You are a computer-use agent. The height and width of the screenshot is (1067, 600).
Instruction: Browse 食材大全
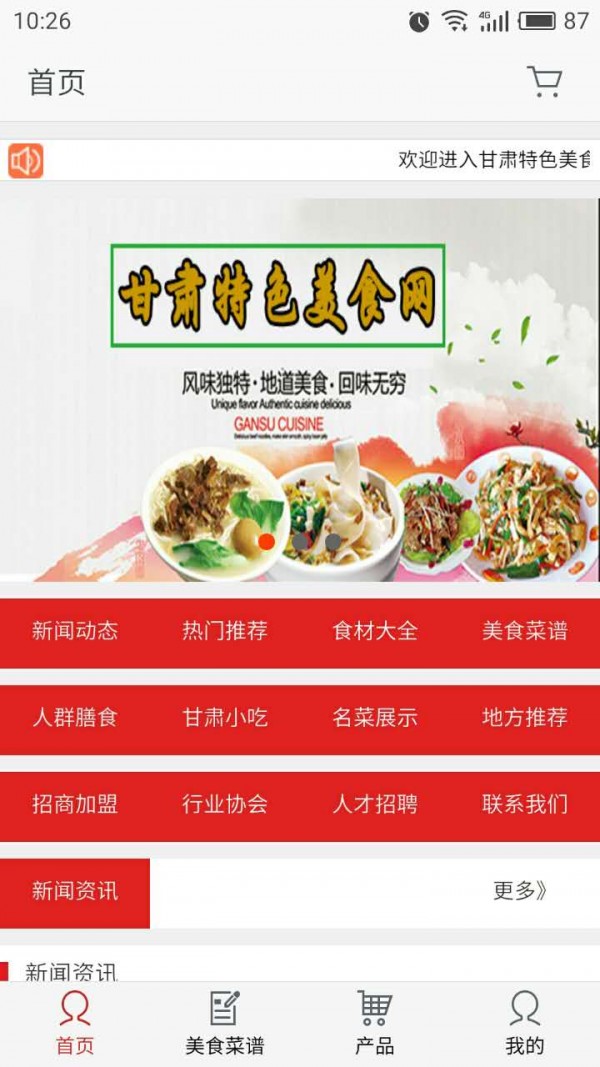[375, 631]
